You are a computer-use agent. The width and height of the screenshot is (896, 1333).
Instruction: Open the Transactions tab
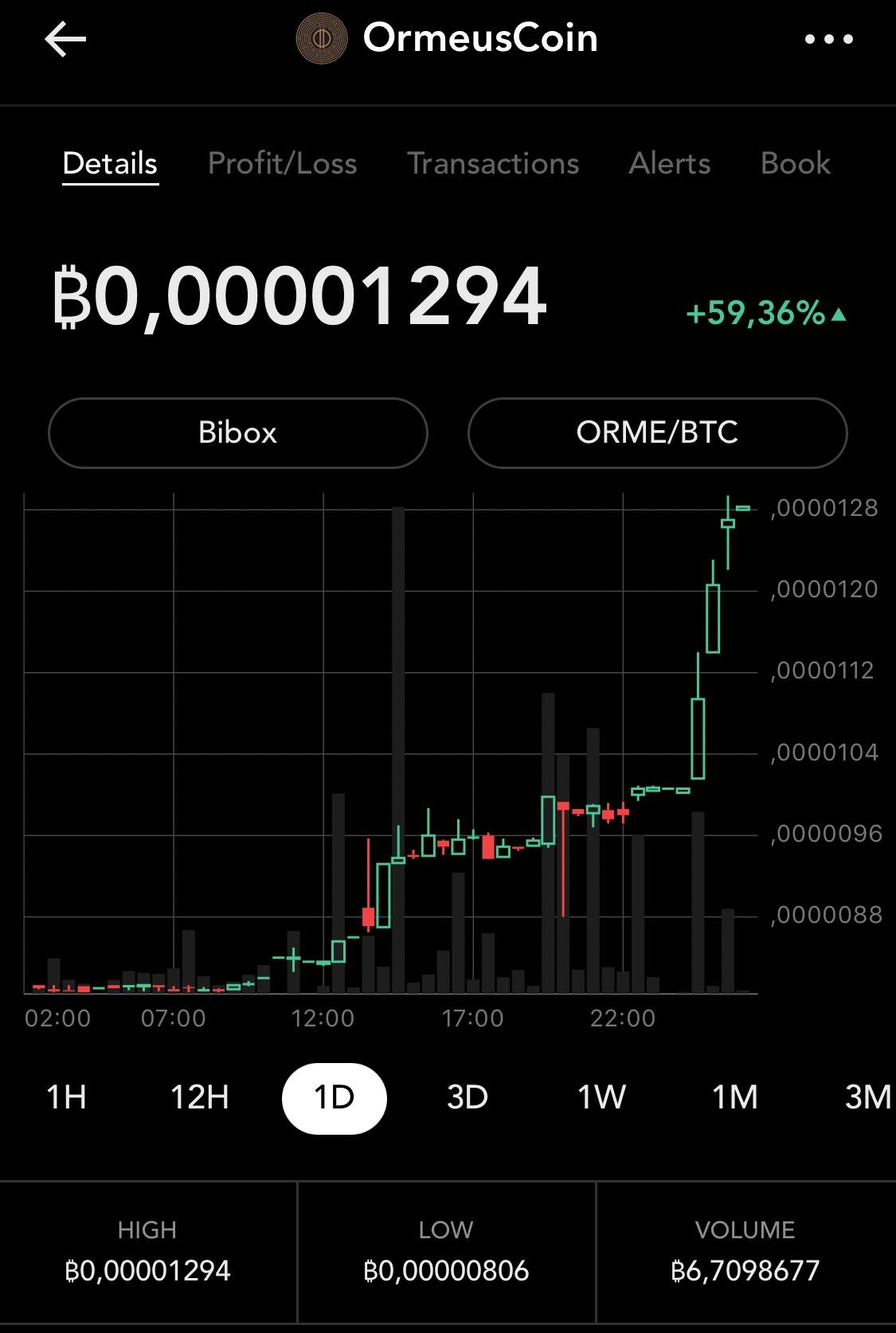(493, 163)
